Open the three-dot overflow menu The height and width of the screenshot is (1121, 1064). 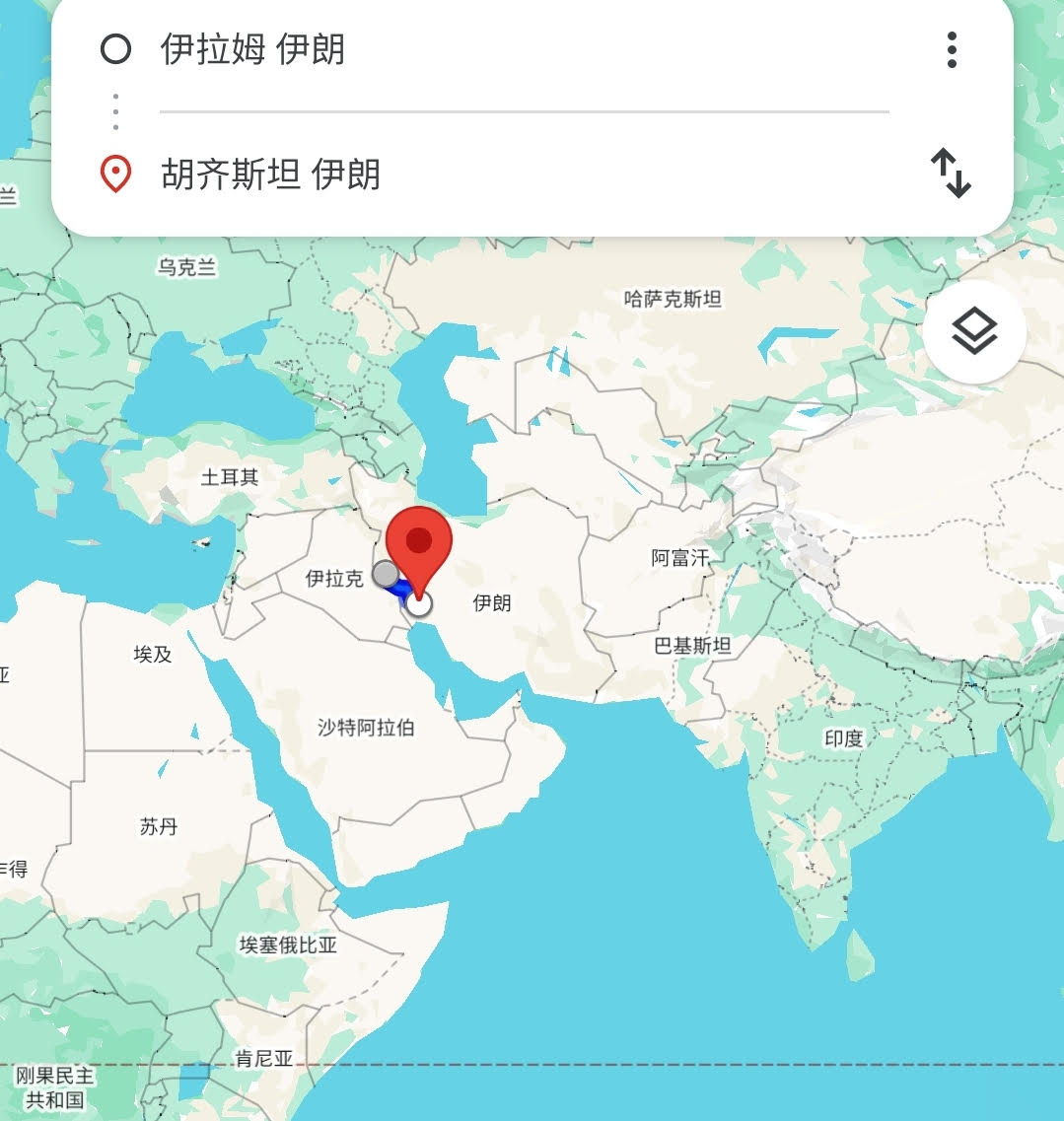951,49
